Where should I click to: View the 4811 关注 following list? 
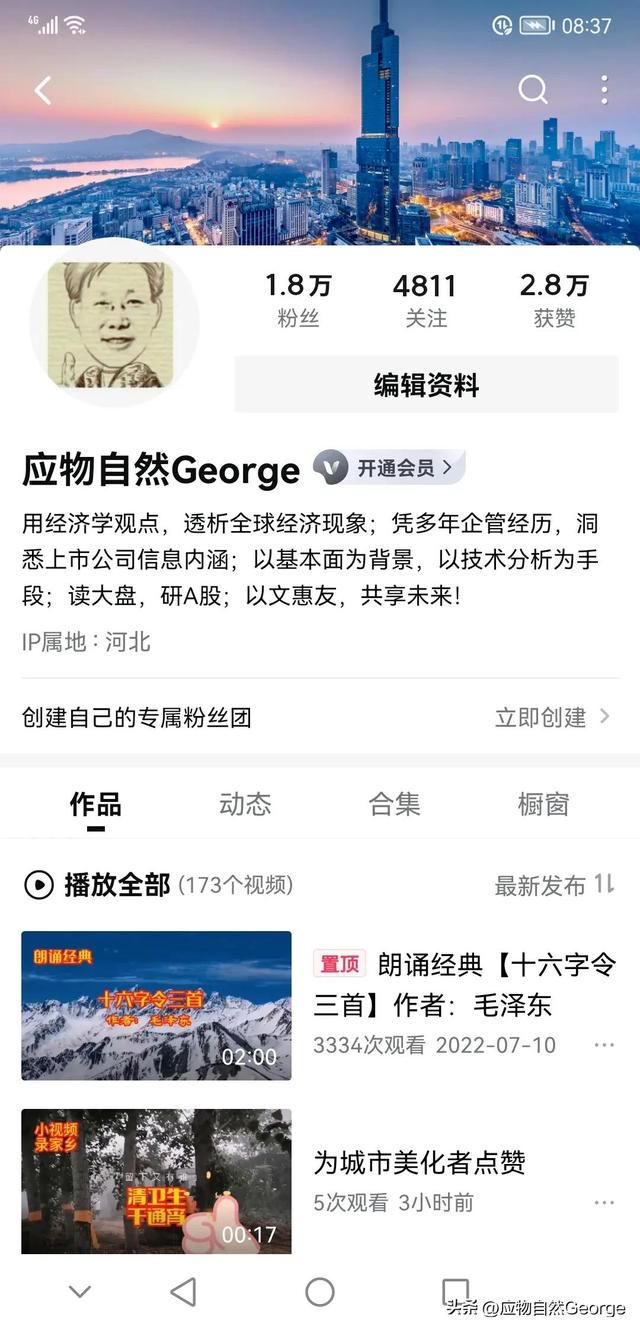click(425, 300)
